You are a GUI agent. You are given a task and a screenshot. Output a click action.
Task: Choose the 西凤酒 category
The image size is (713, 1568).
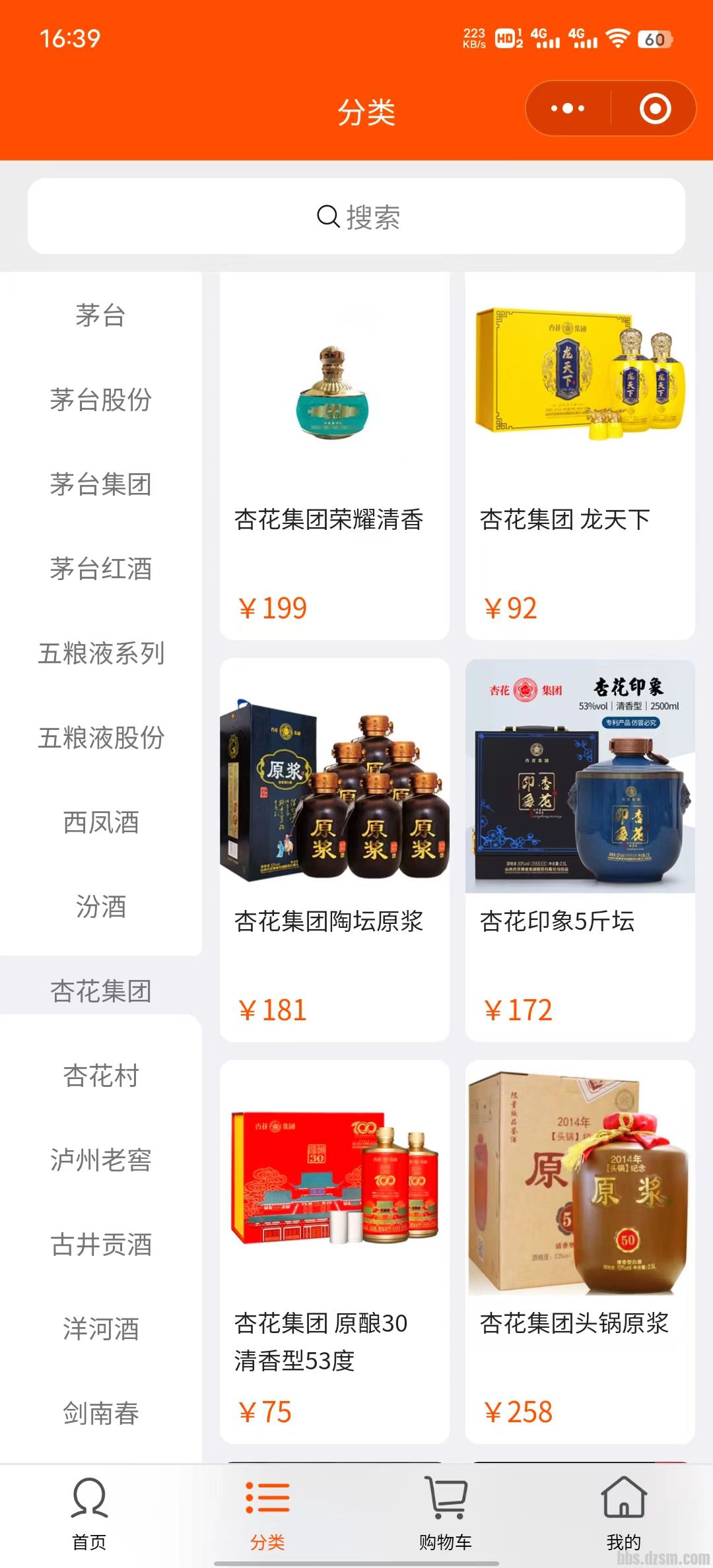point(100,822)
